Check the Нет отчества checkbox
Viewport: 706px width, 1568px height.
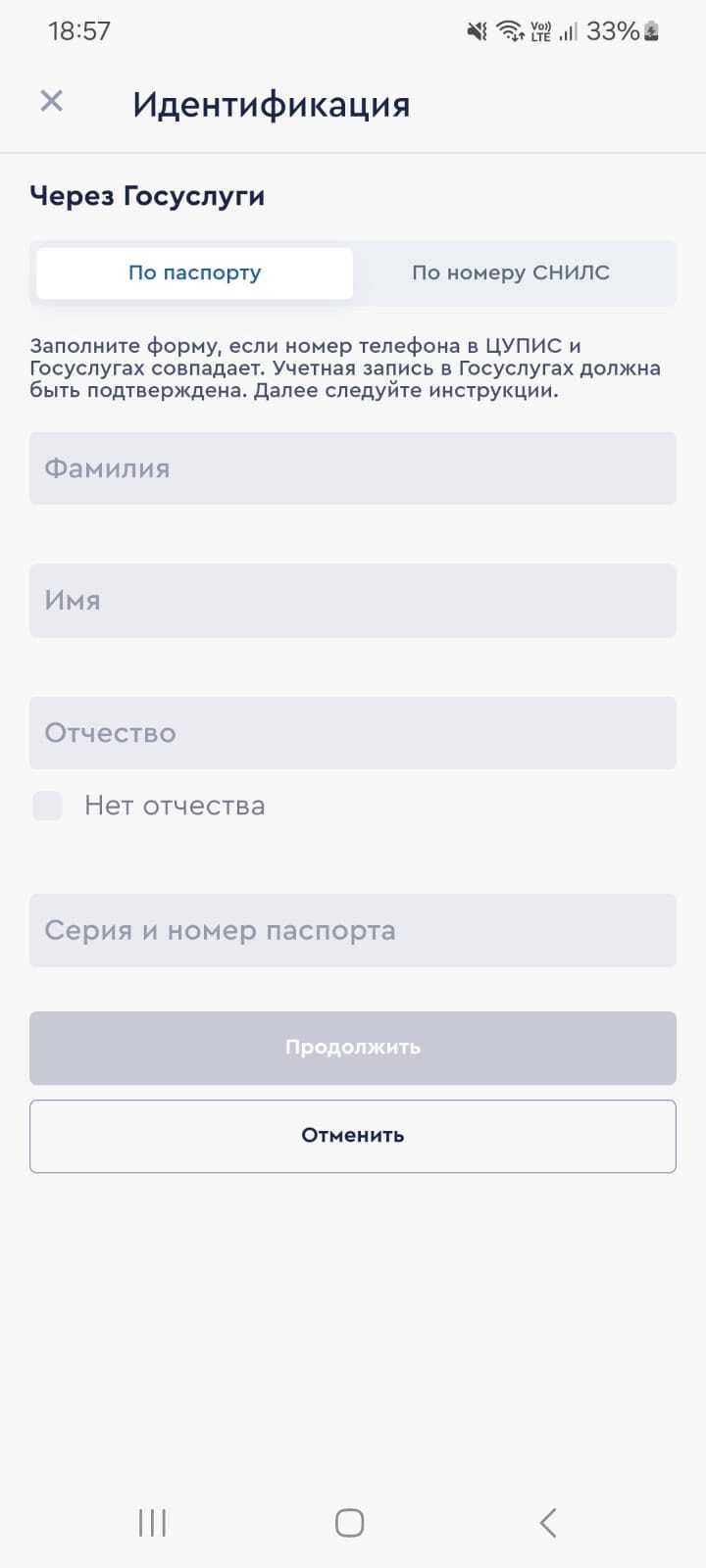point(47,806)
